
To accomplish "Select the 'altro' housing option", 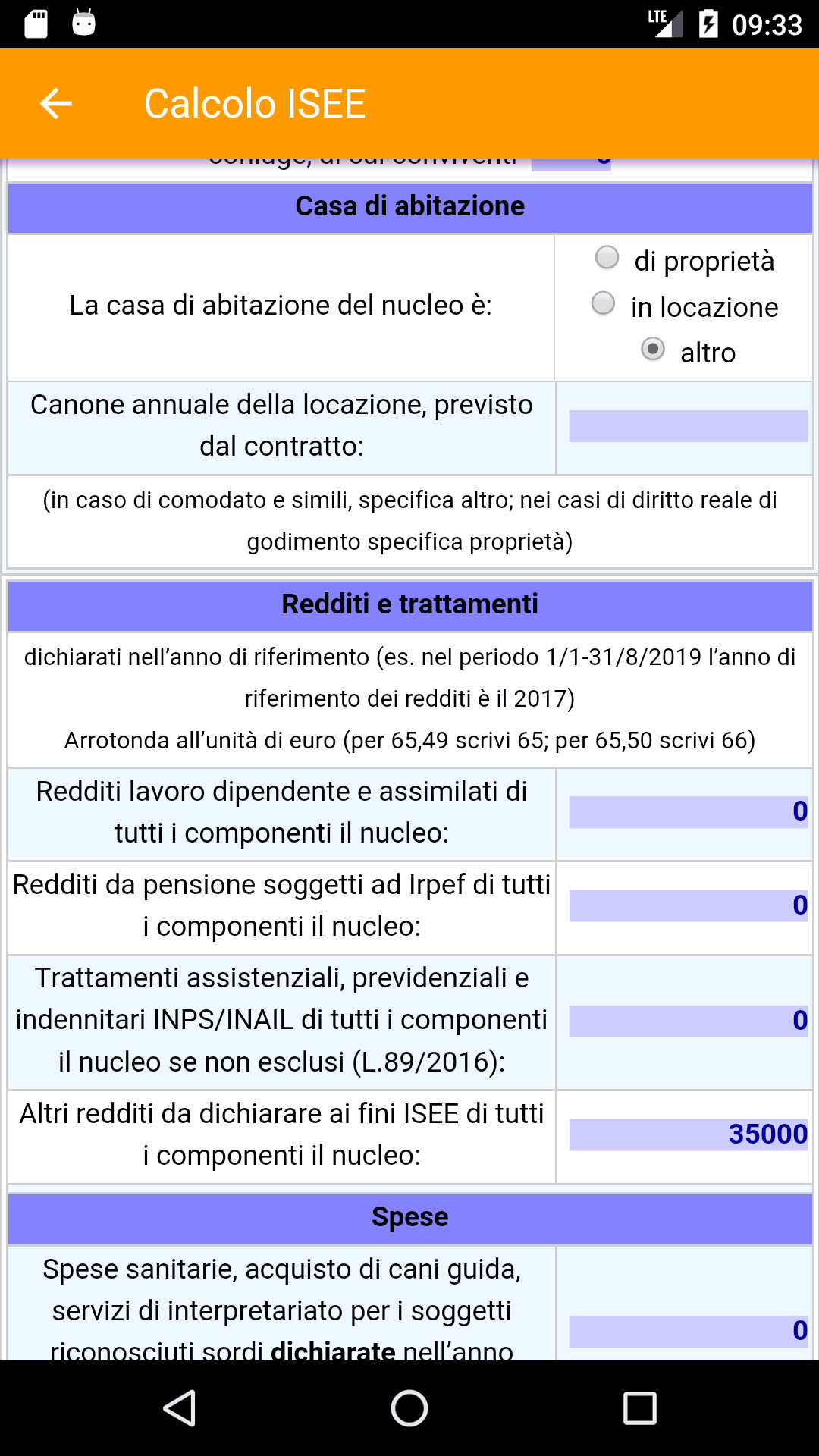I will click(x=652, y=350).
